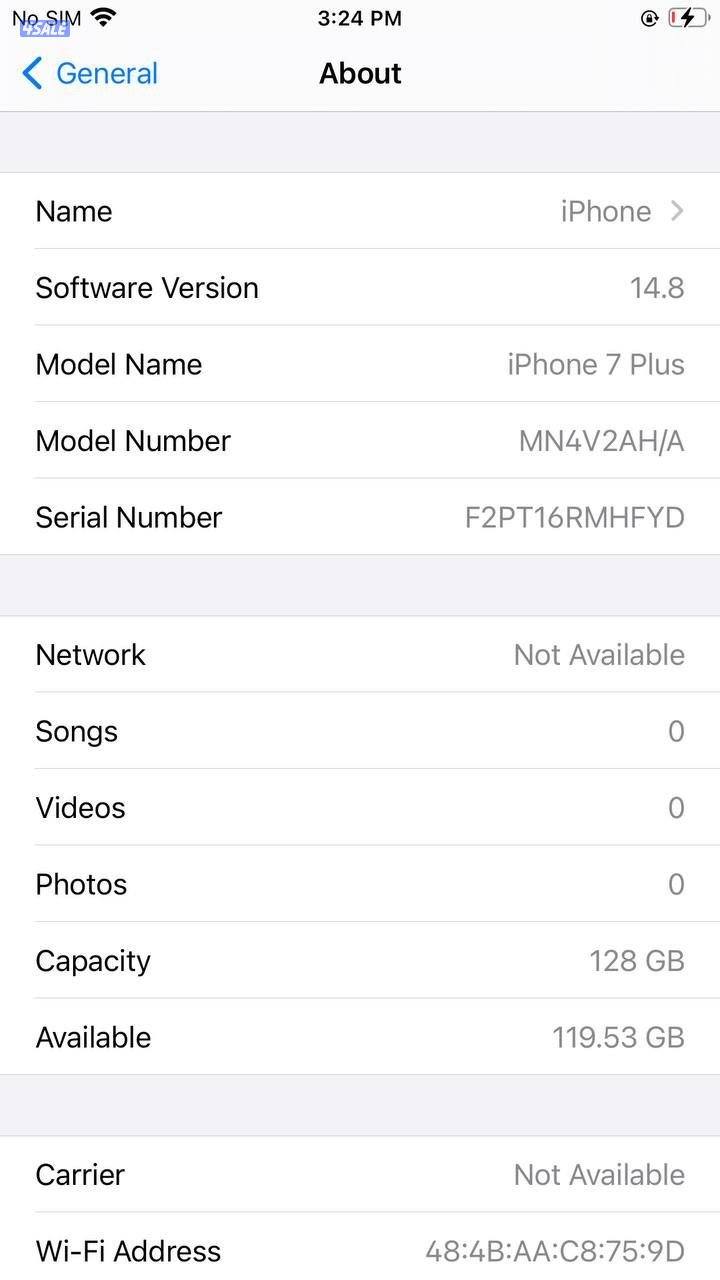This screenshot has height=1280, width=720.
Task: Expand the Serial Number row
Action: 360,517
